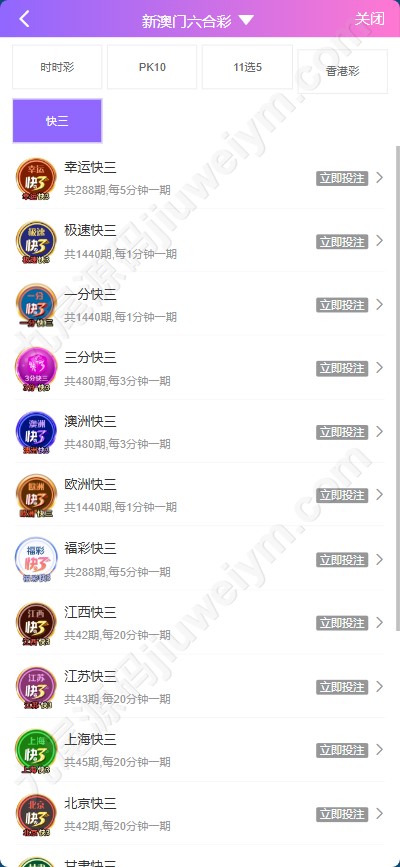
Task: Open the 一分快三 lottery
Action: [199, 305]
